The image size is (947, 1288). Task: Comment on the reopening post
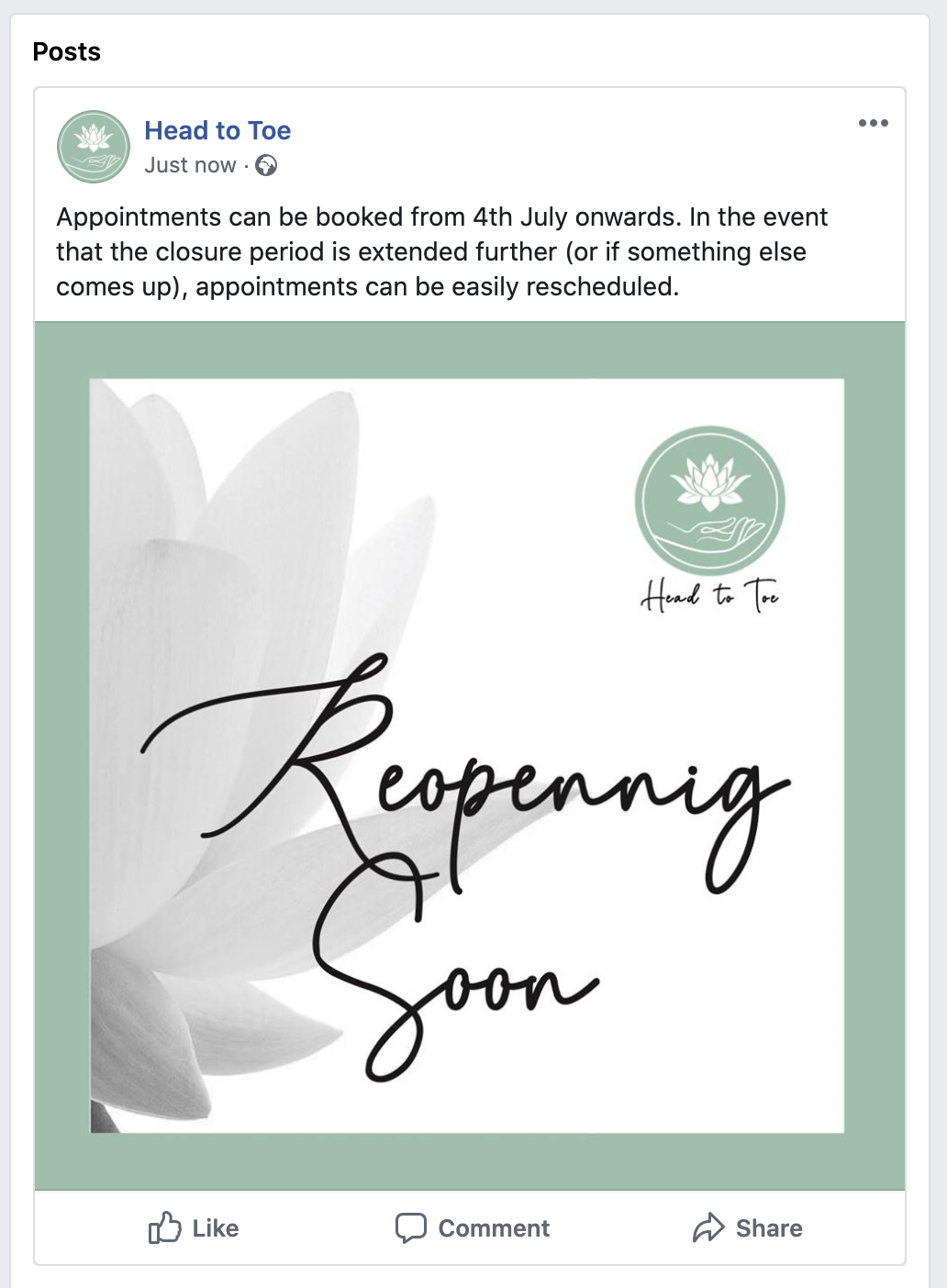click(473, 1227)
